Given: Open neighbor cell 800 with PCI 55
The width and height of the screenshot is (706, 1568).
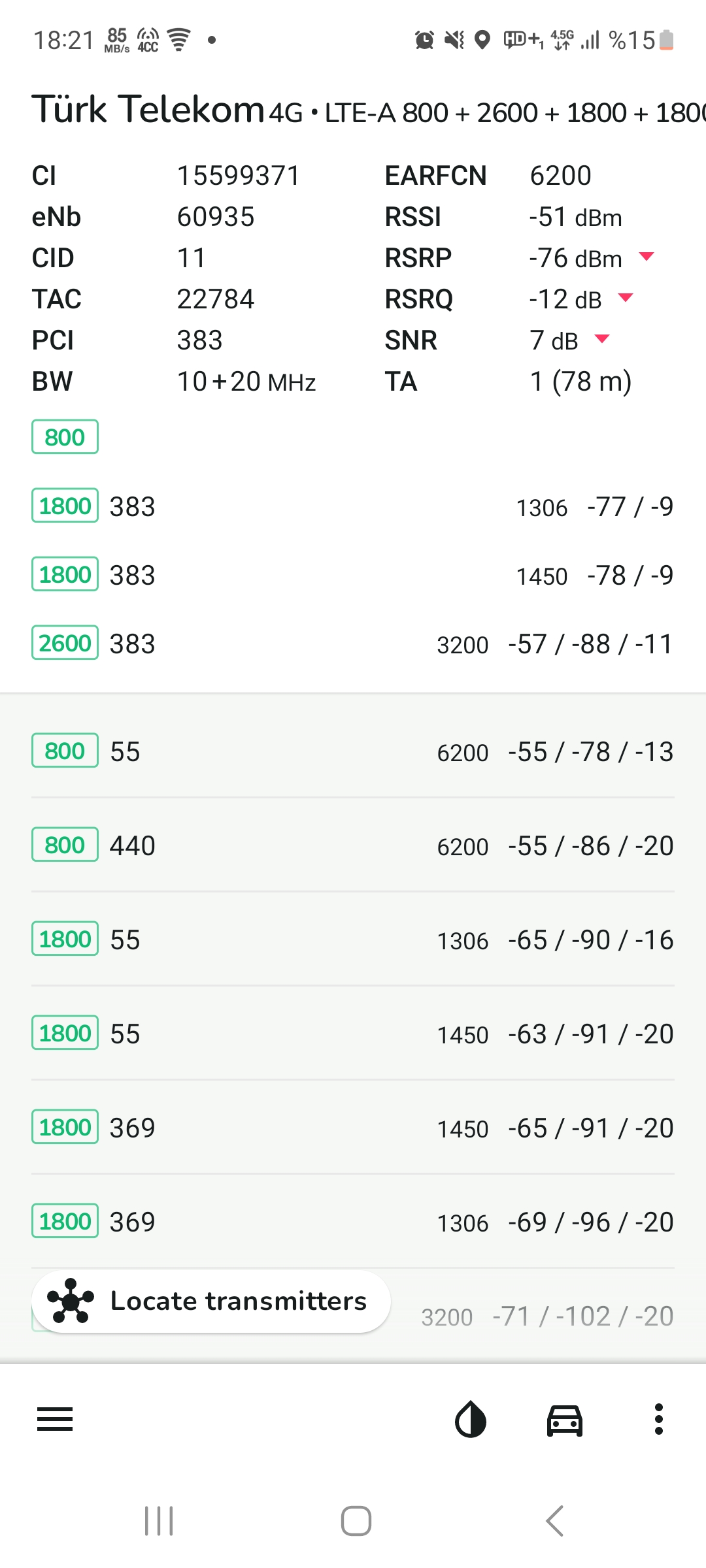Looking at the screenshot, I should [353, 751].
